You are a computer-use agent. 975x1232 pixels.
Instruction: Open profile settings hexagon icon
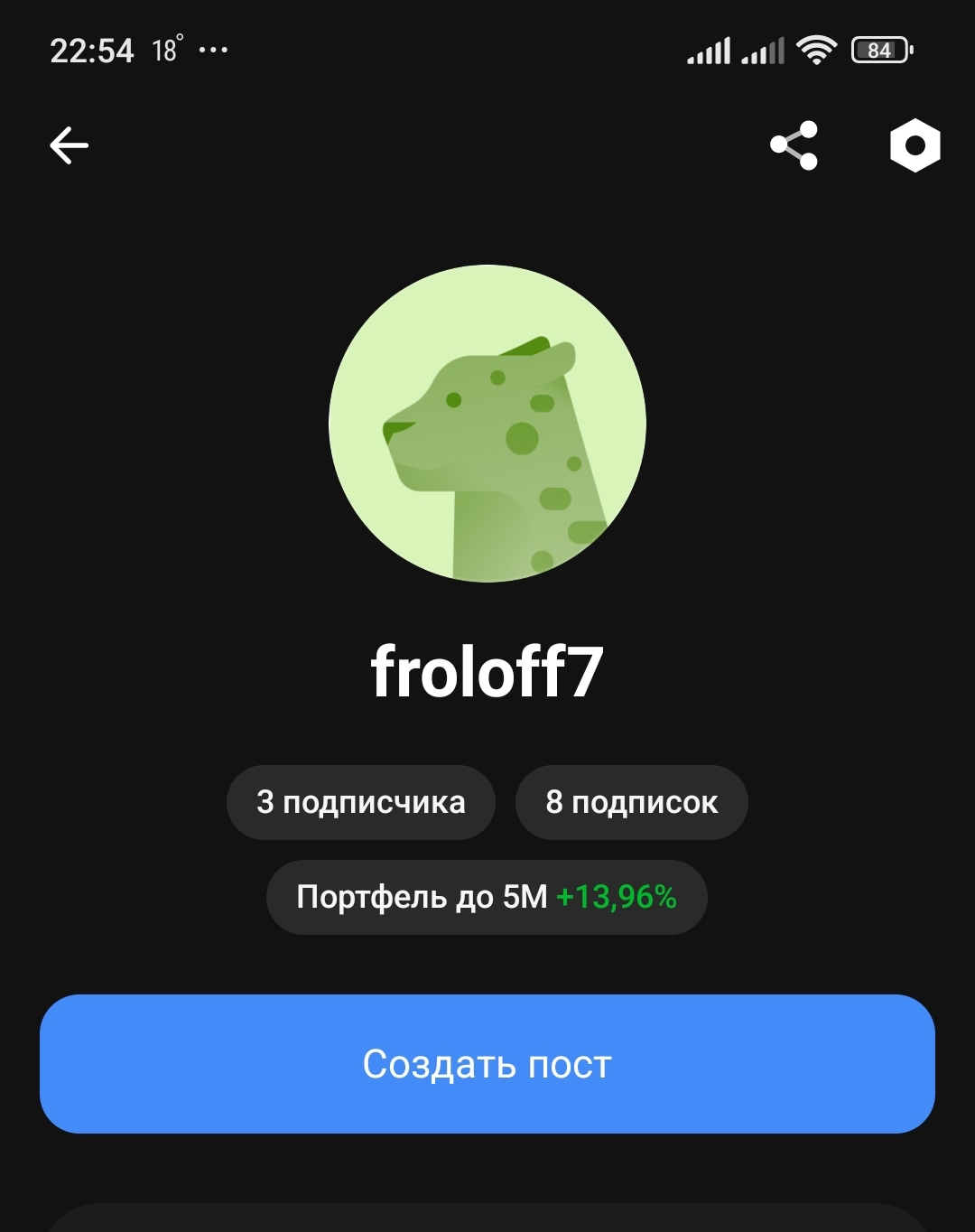915,145
